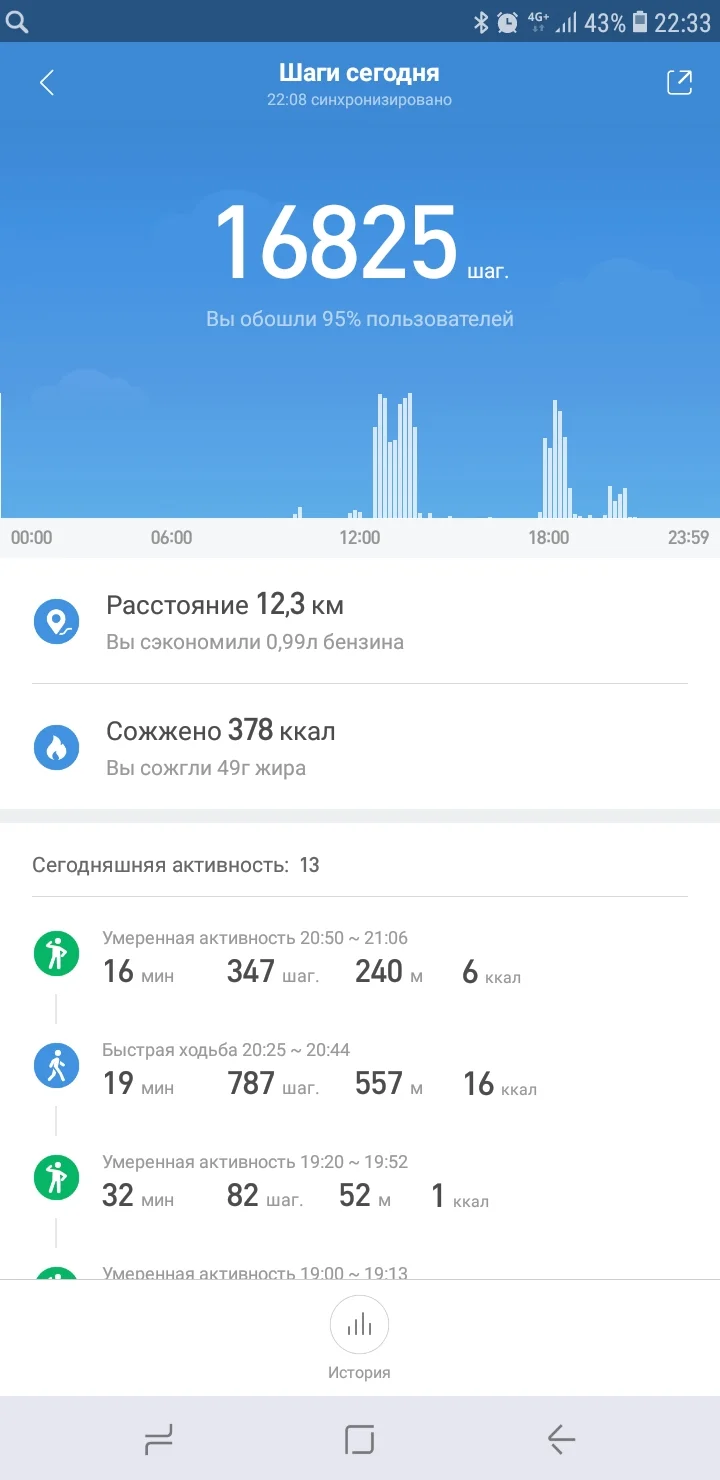
Task: Open sharing via the export icon
Action: (x=679, y=82)
